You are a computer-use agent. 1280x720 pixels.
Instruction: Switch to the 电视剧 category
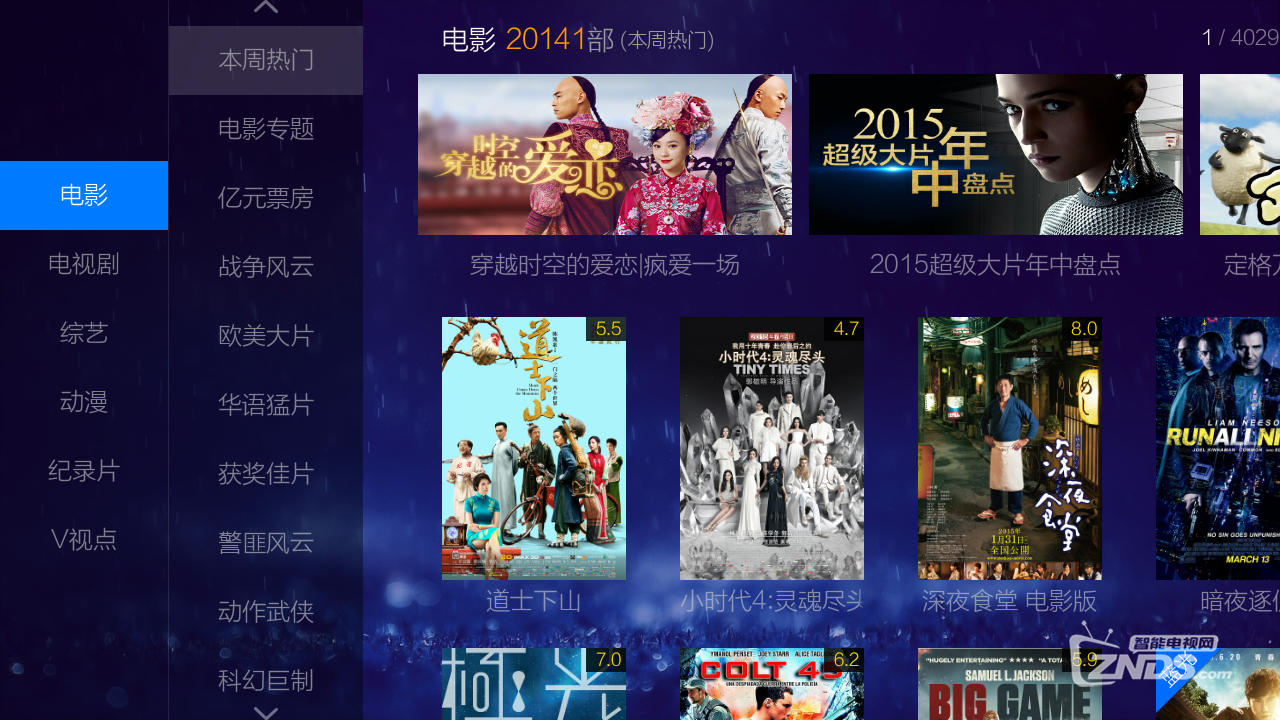84,264
